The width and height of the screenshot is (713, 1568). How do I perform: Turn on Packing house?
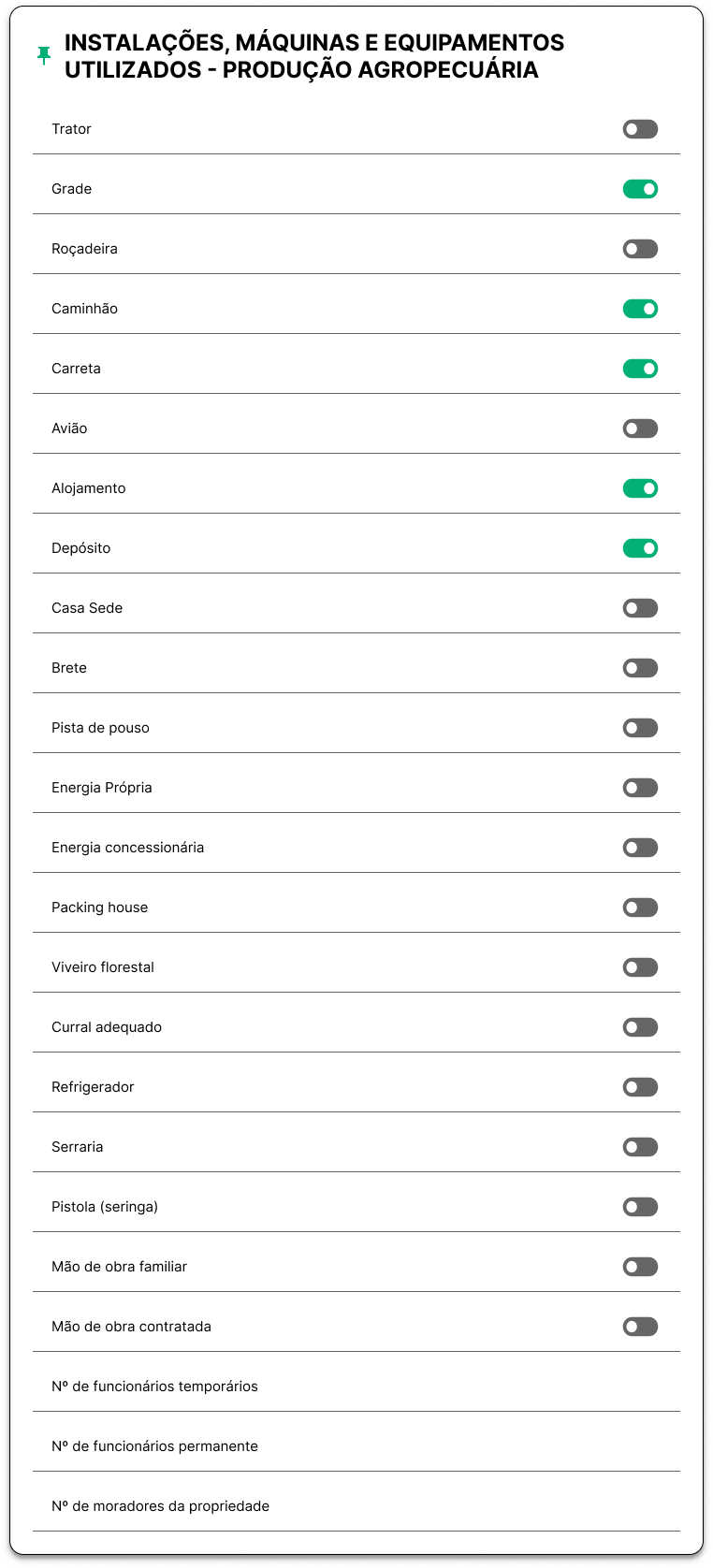coord(640,907)
